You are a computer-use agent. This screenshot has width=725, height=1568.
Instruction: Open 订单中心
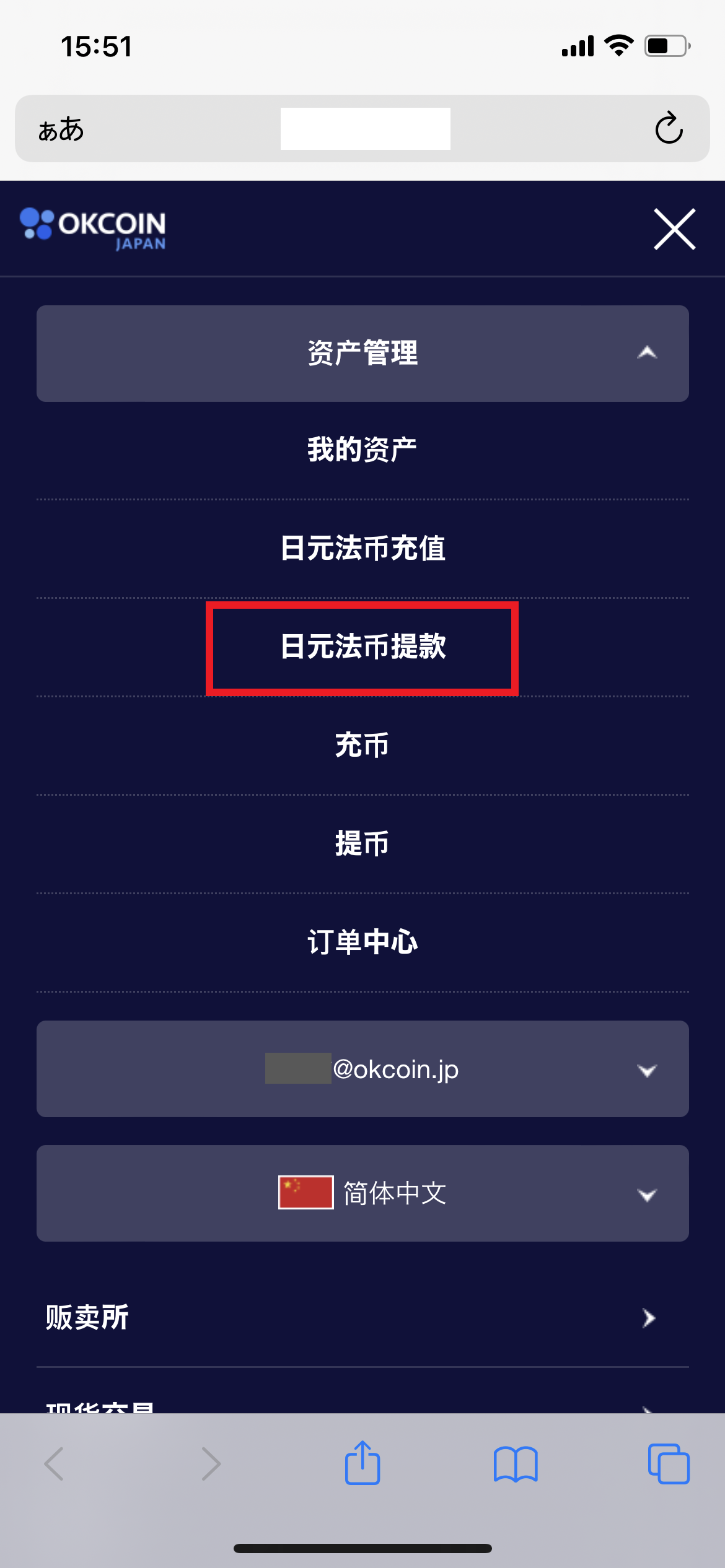(x=362, y=942)
